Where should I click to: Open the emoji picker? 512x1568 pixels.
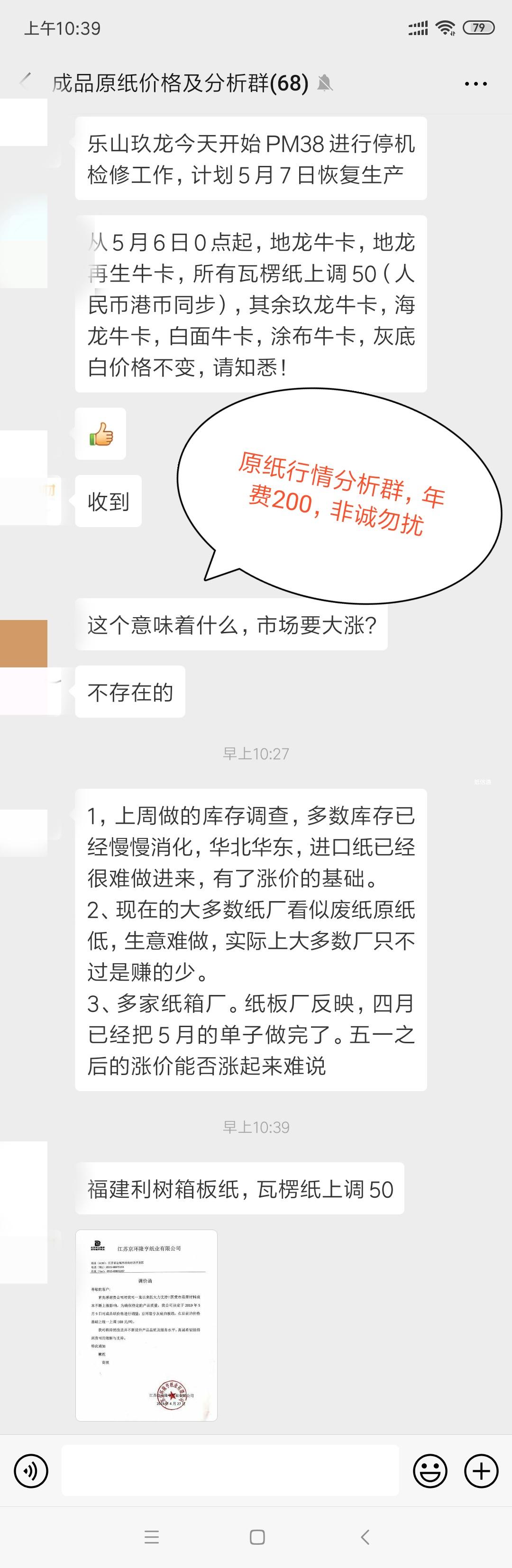click(x=430, y=1471)
